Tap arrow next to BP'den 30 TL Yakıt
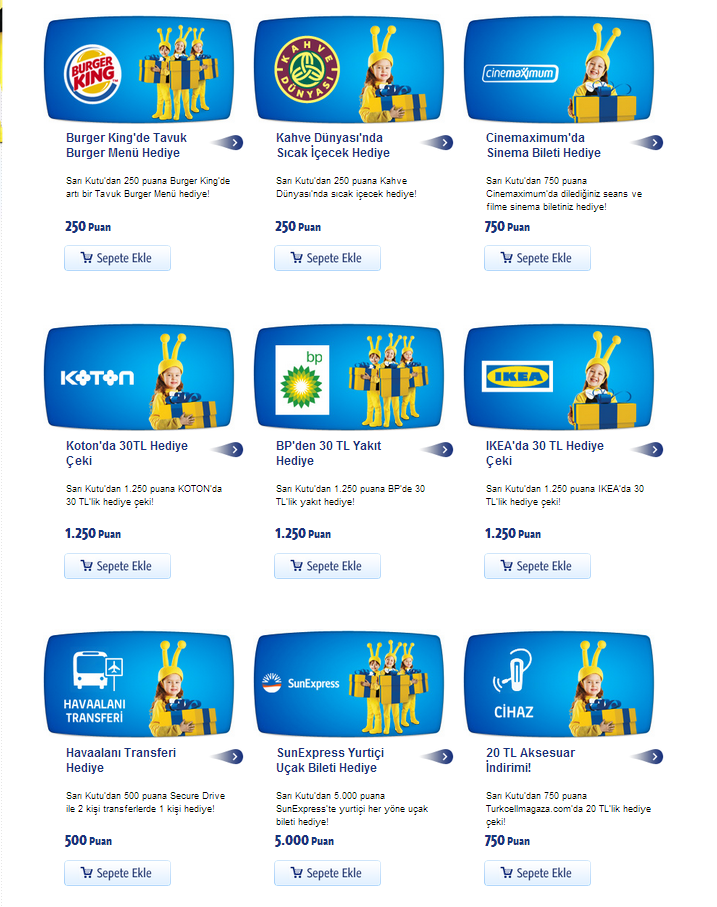717x907 pixels. pos(444,450)
